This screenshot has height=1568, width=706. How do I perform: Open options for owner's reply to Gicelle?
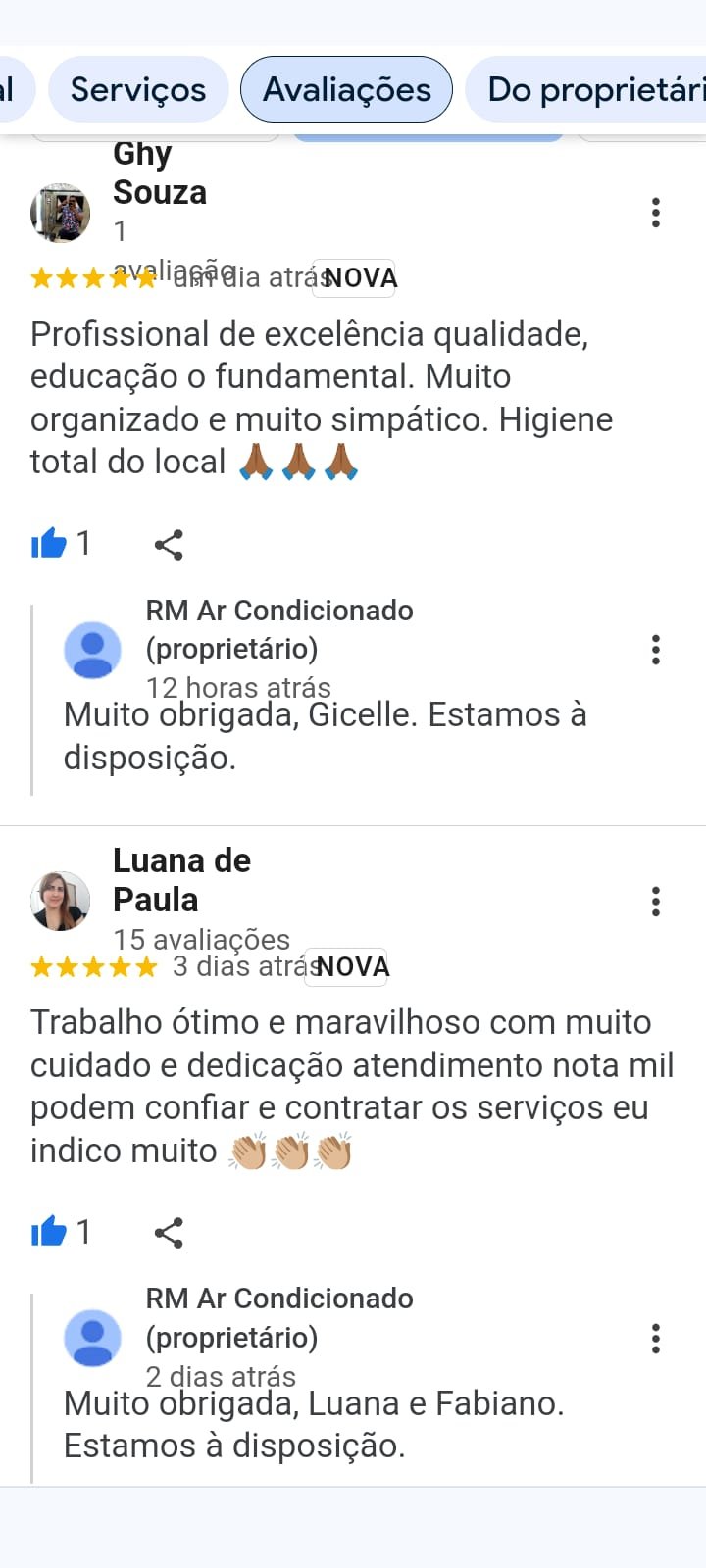click(656, 650)
